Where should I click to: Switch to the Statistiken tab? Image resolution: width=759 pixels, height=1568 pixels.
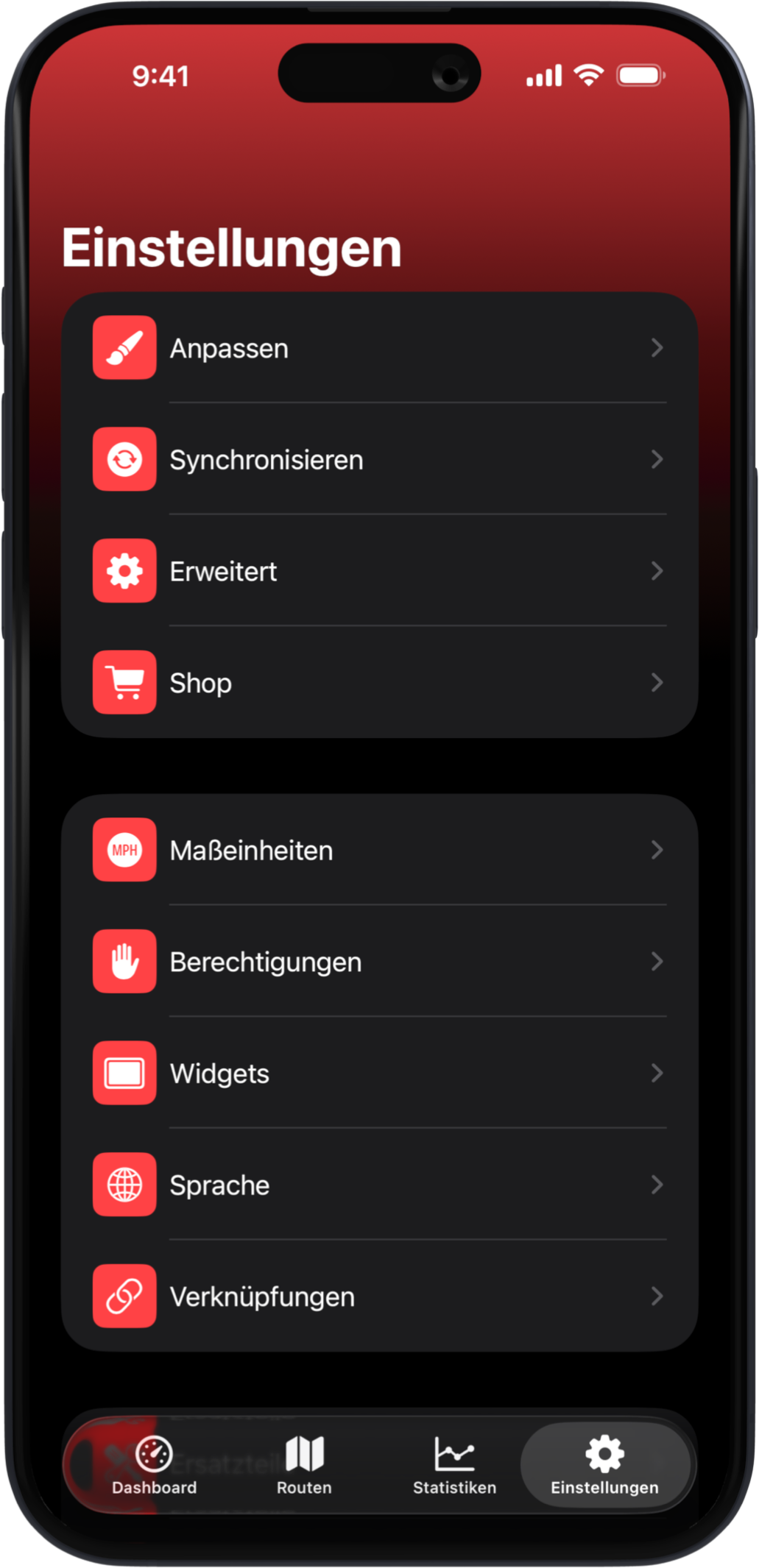tap(454, 1466)
